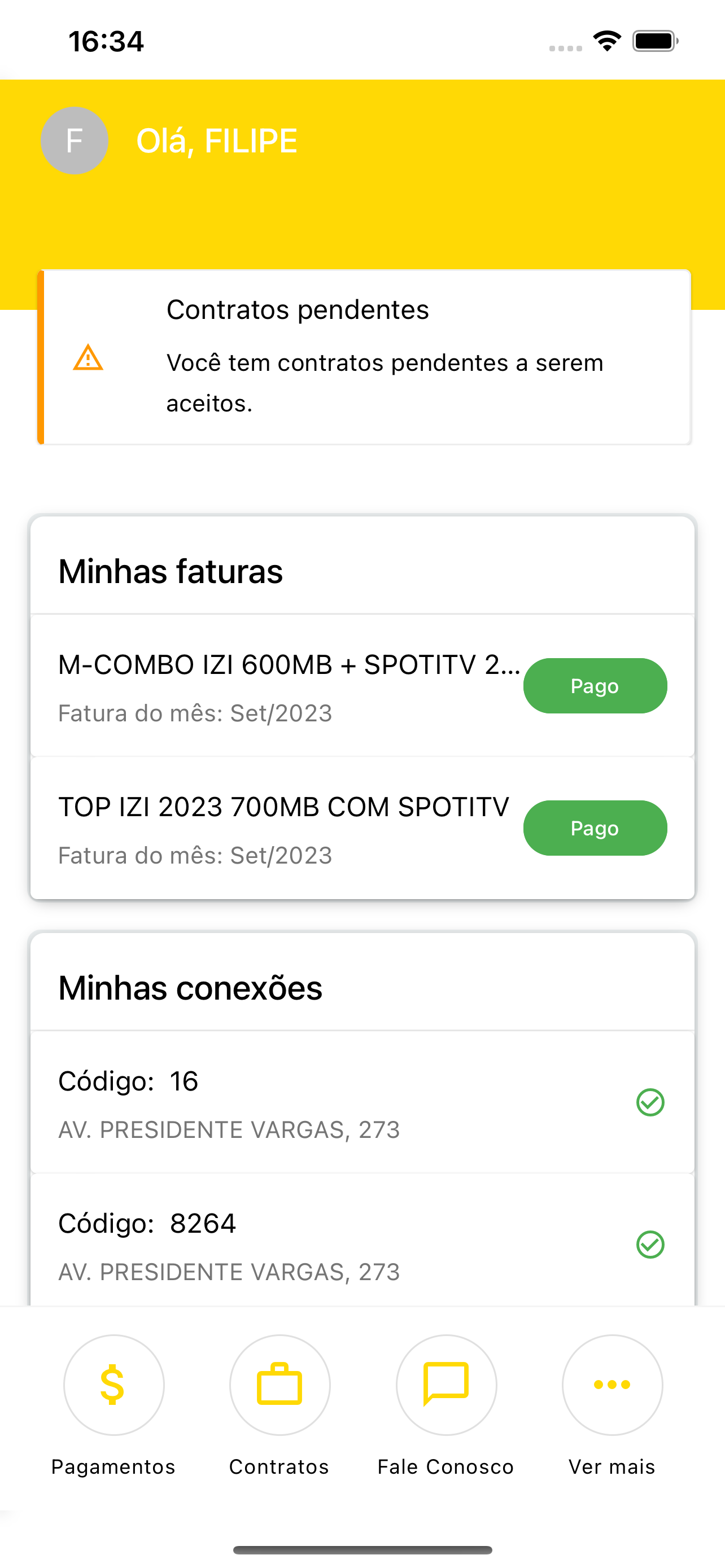Open the Contratos pendentes alert card
This screenshot has width=725, height=1568.
pos(364,357)
